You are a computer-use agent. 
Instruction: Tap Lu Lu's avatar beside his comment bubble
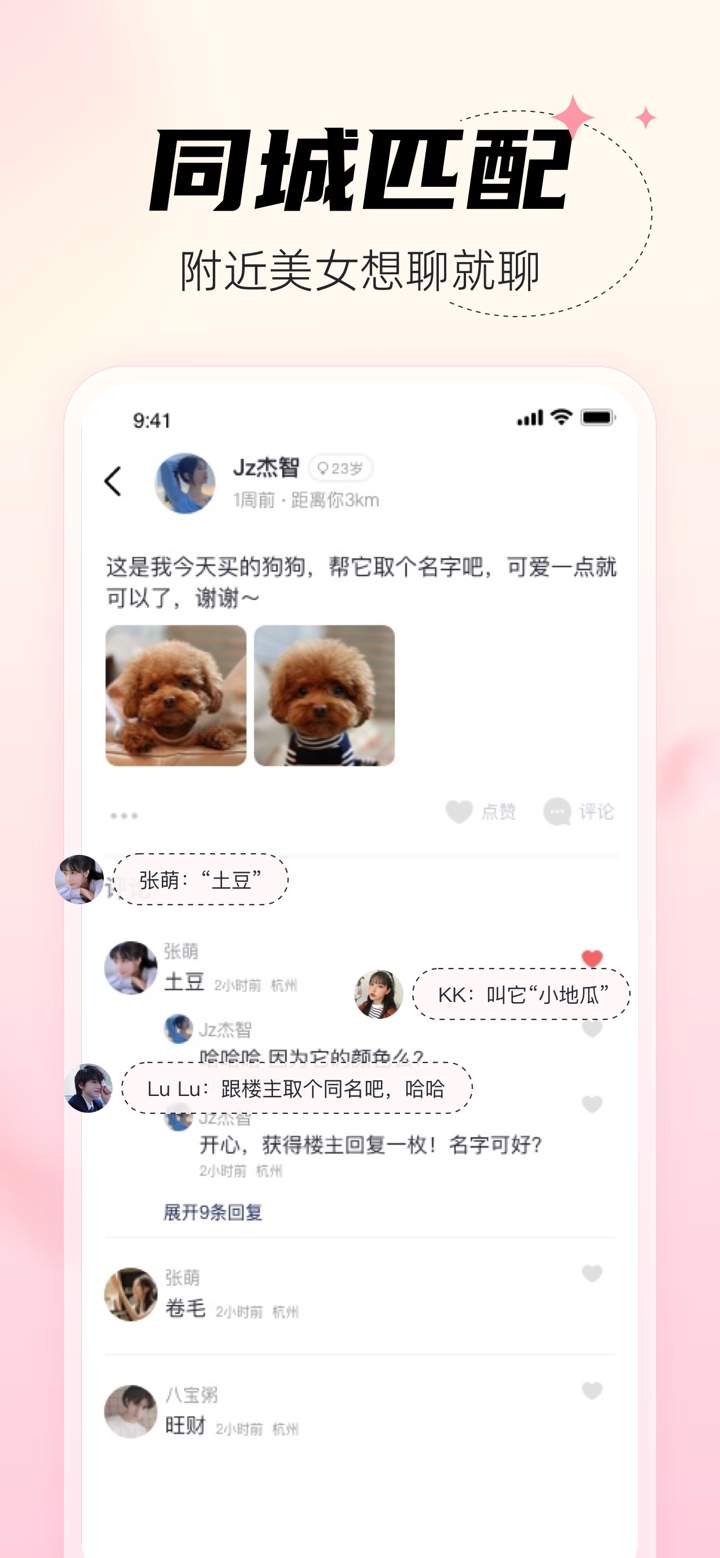tap(88, 1088)
